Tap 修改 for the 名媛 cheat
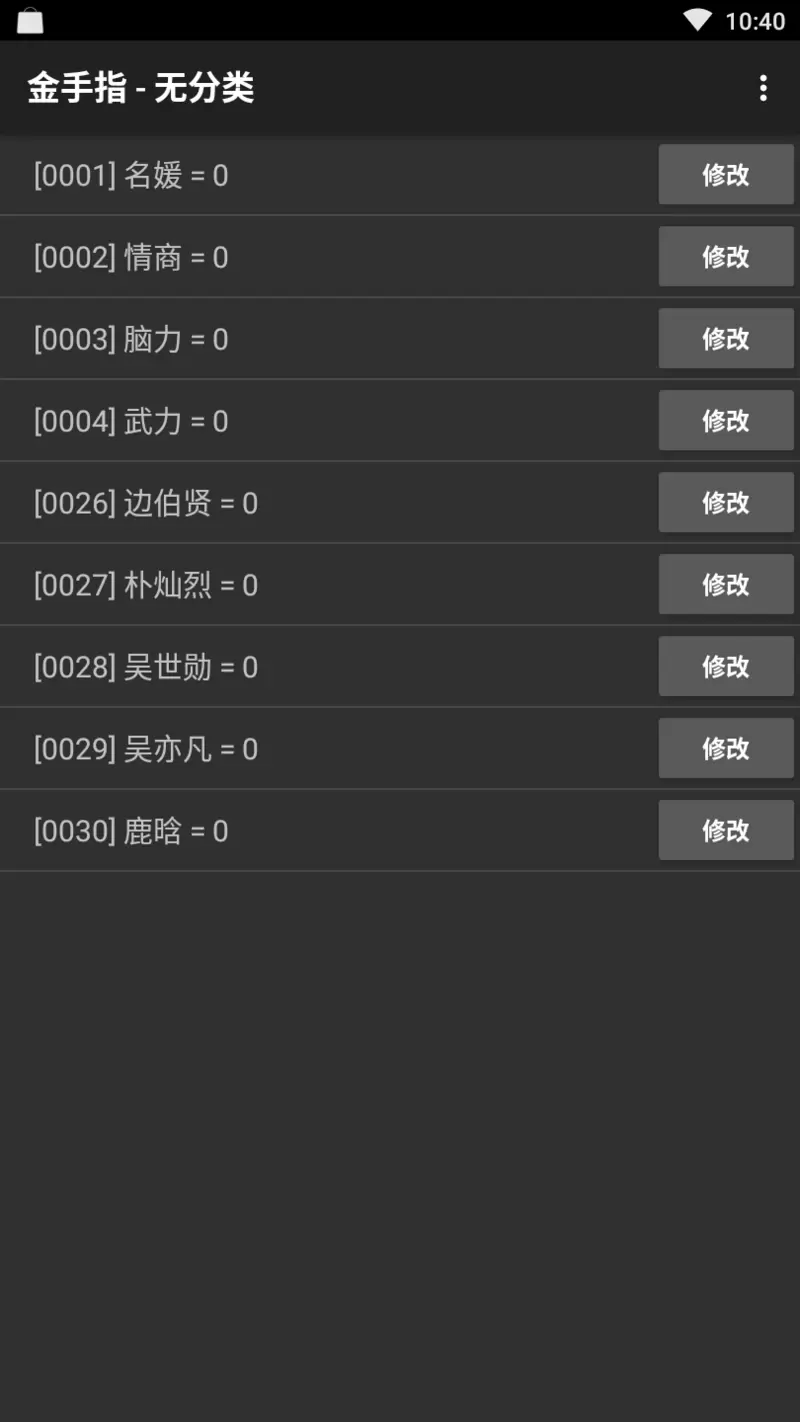The image size is (800, 1422). coord(725,175)
